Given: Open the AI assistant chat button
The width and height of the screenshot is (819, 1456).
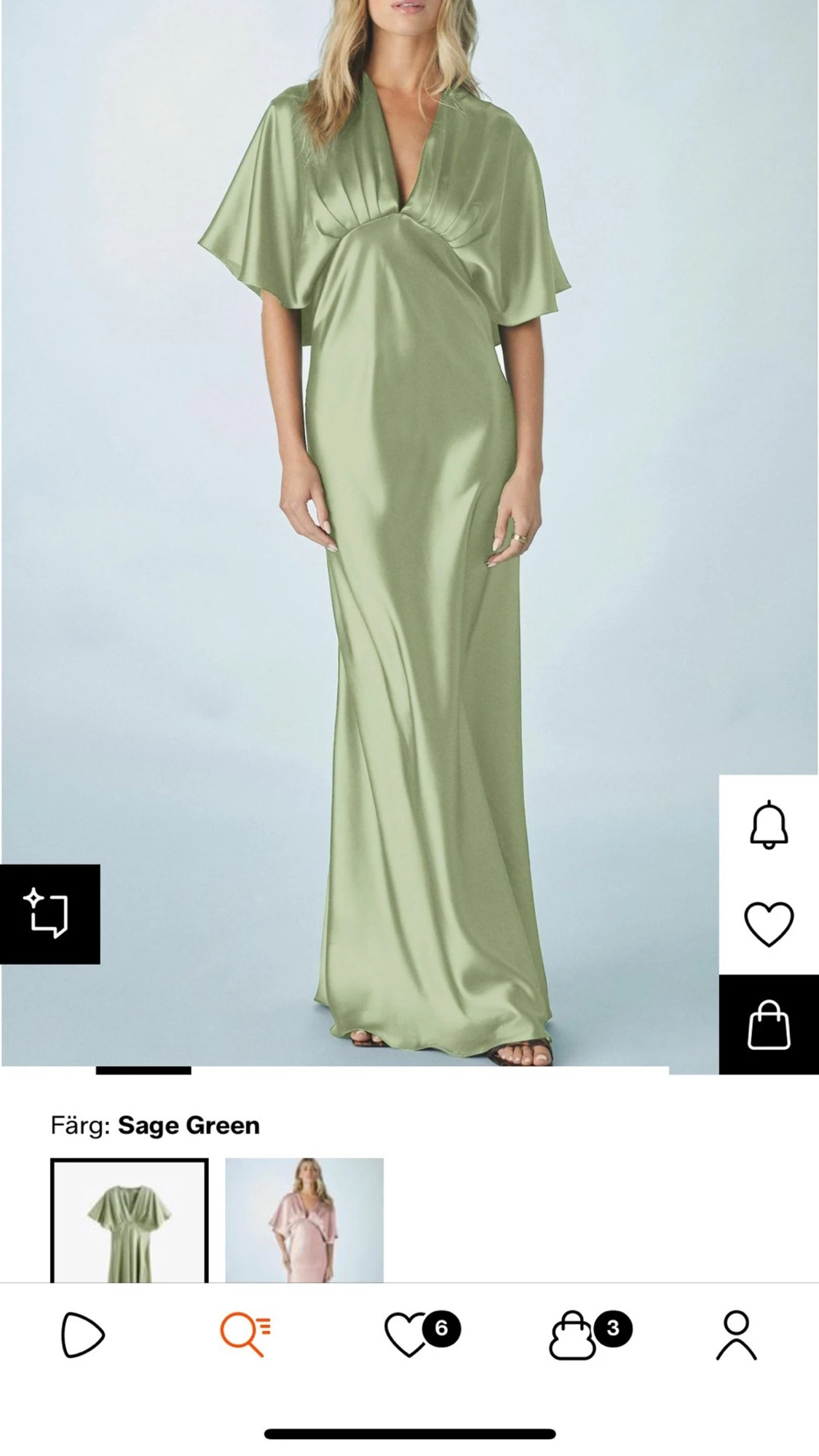Looking at the screenshot, I should [50, 914].
